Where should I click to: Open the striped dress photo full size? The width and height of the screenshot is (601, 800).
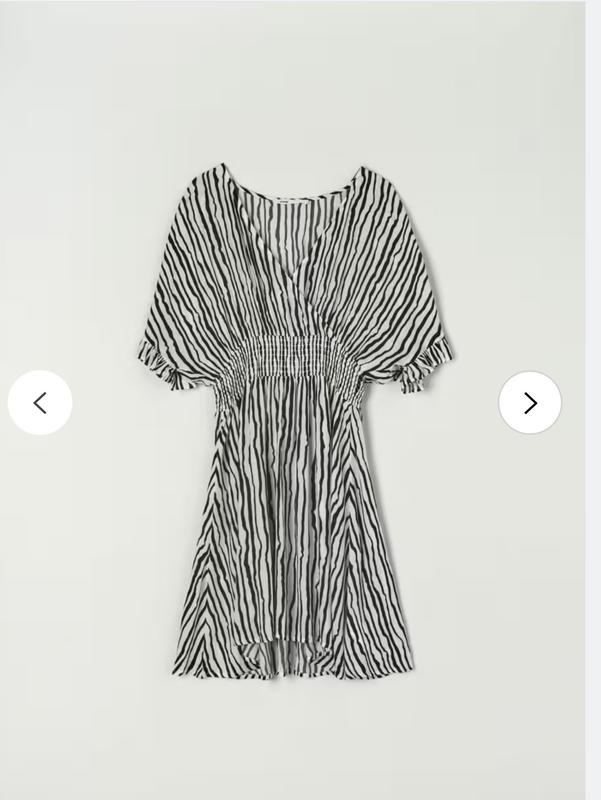[x=295, y=420]
